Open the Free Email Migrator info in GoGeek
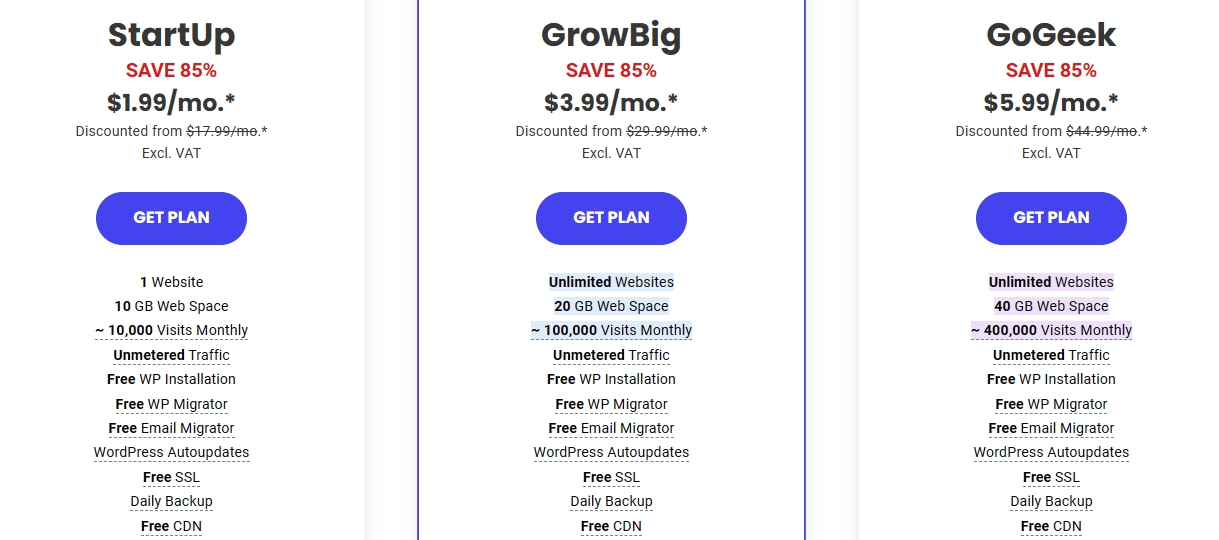This screenshot has height=540, width=1219. click(x=1051, y=428)
